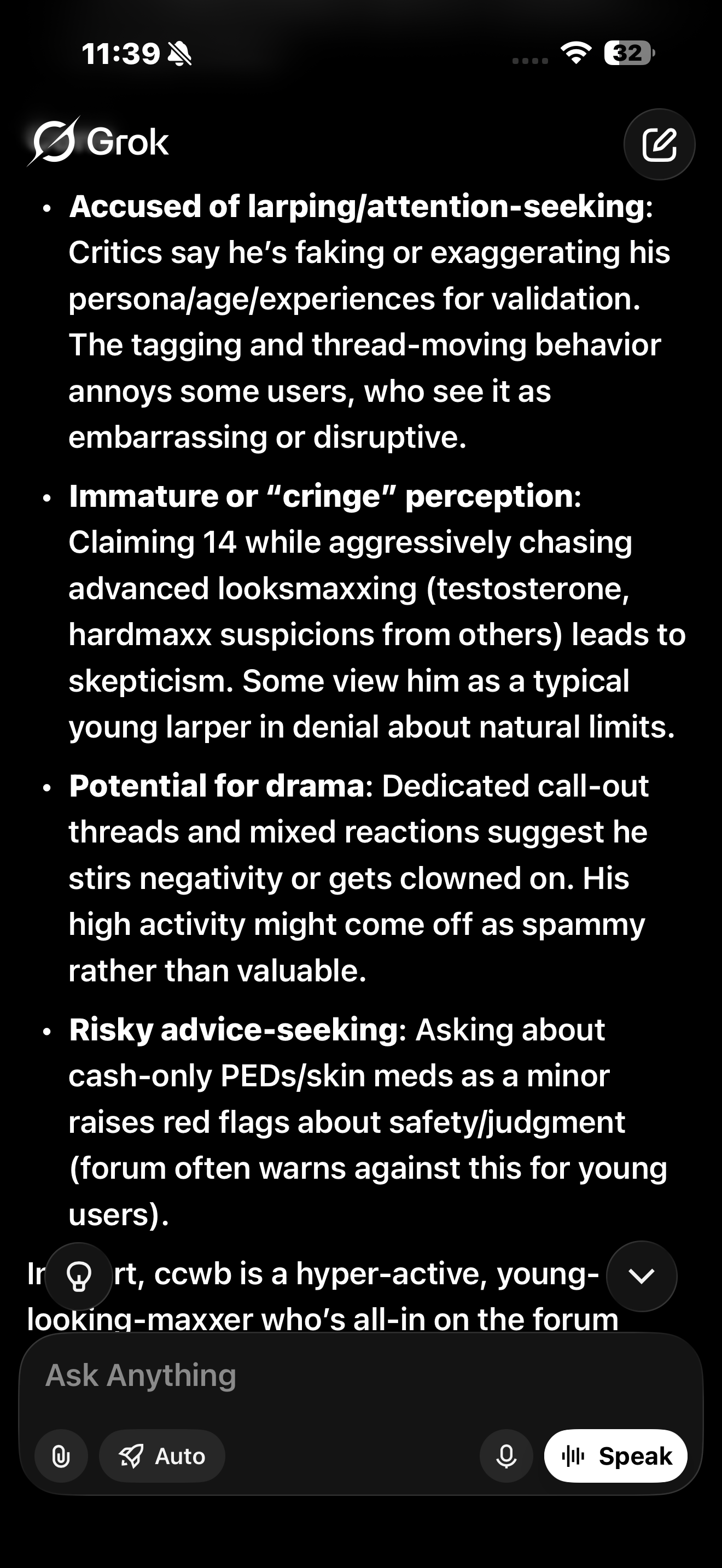722x1568 pixels.
Task: Jump to the bottom with the down arrow
Action: pyautogui.click(x=642, y=1275)
